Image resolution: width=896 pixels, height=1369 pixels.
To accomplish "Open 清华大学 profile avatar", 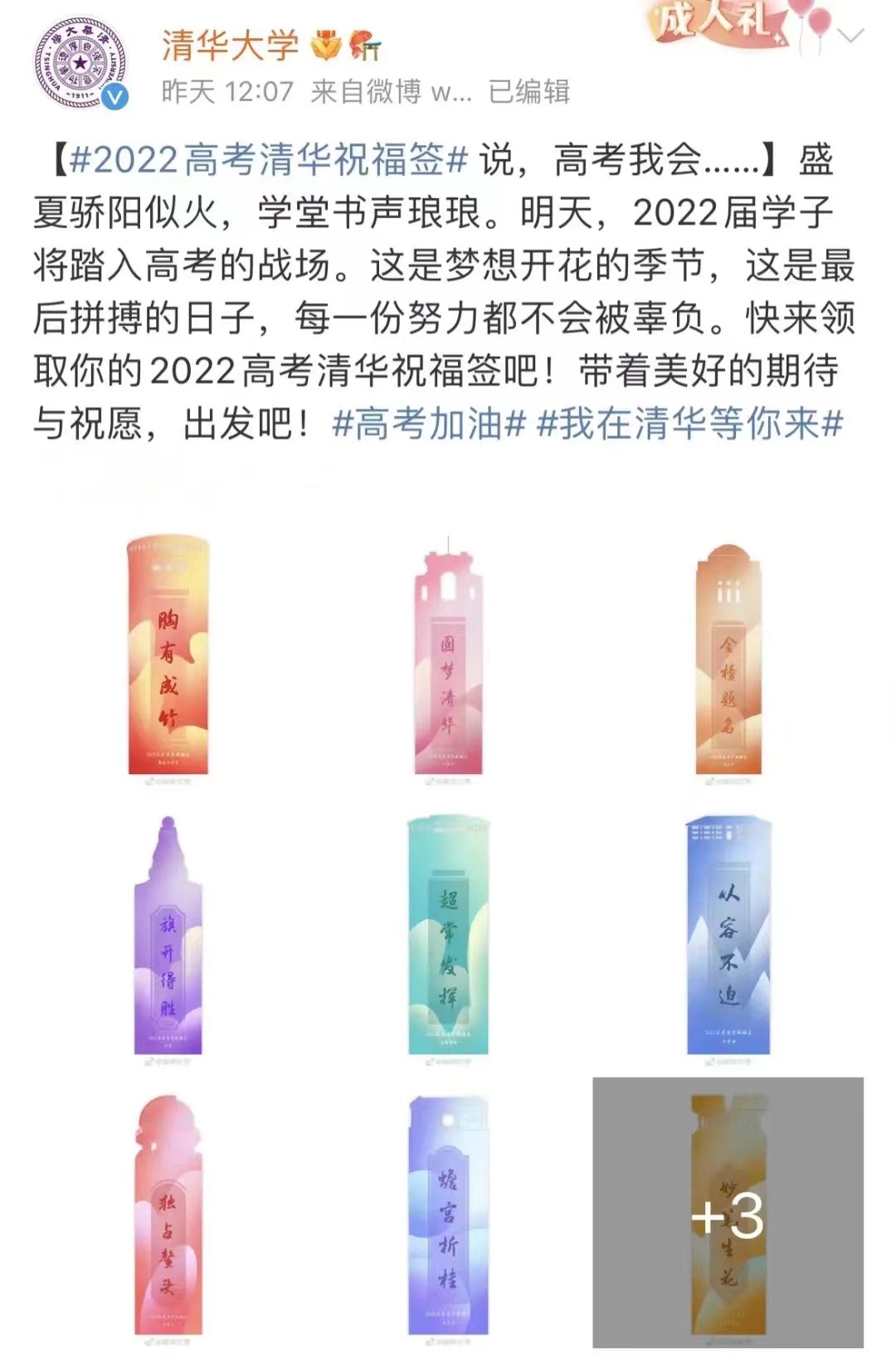I will 80,64.
